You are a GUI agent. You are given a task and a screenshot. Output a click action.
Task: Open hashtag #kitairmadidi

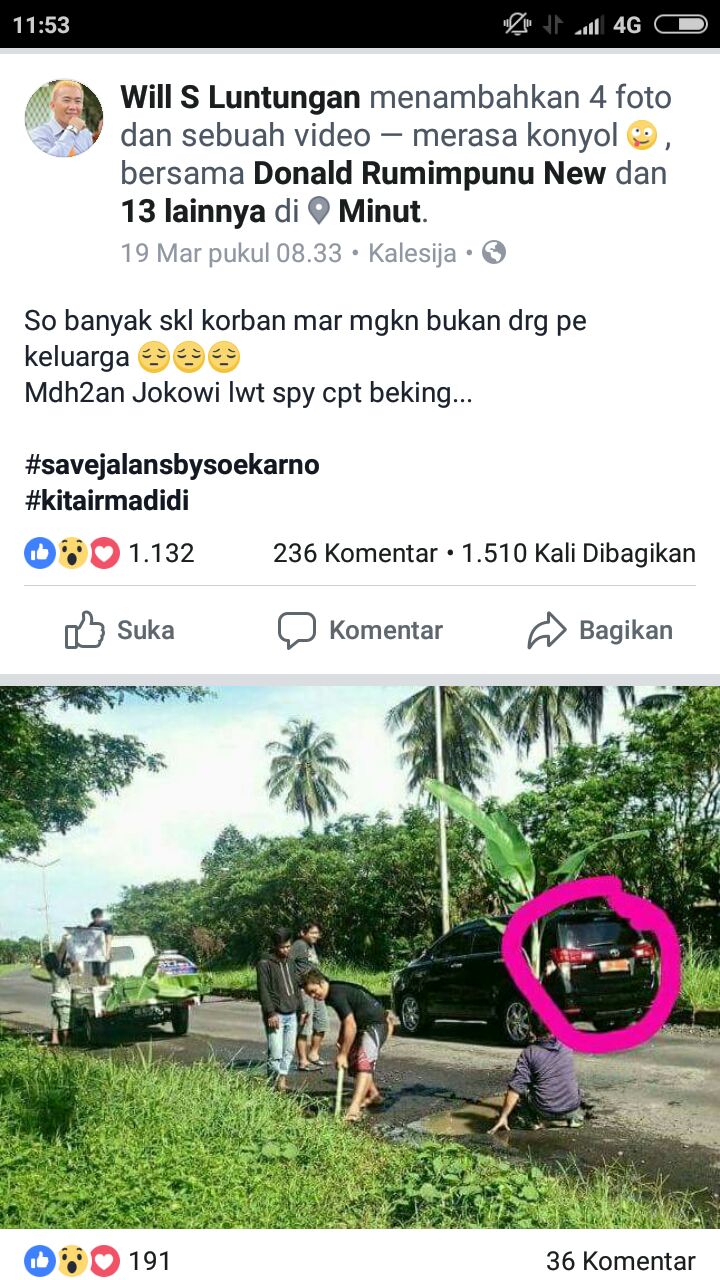(x=107, y=501)
